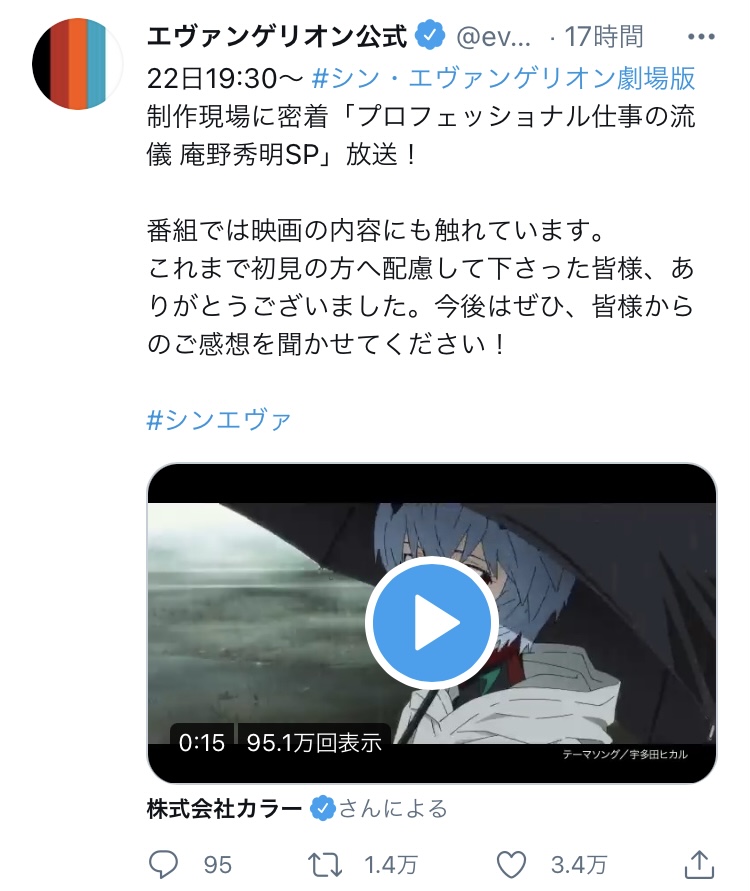Open the エヴァンゲリオン公式 account name

[277, 37]
